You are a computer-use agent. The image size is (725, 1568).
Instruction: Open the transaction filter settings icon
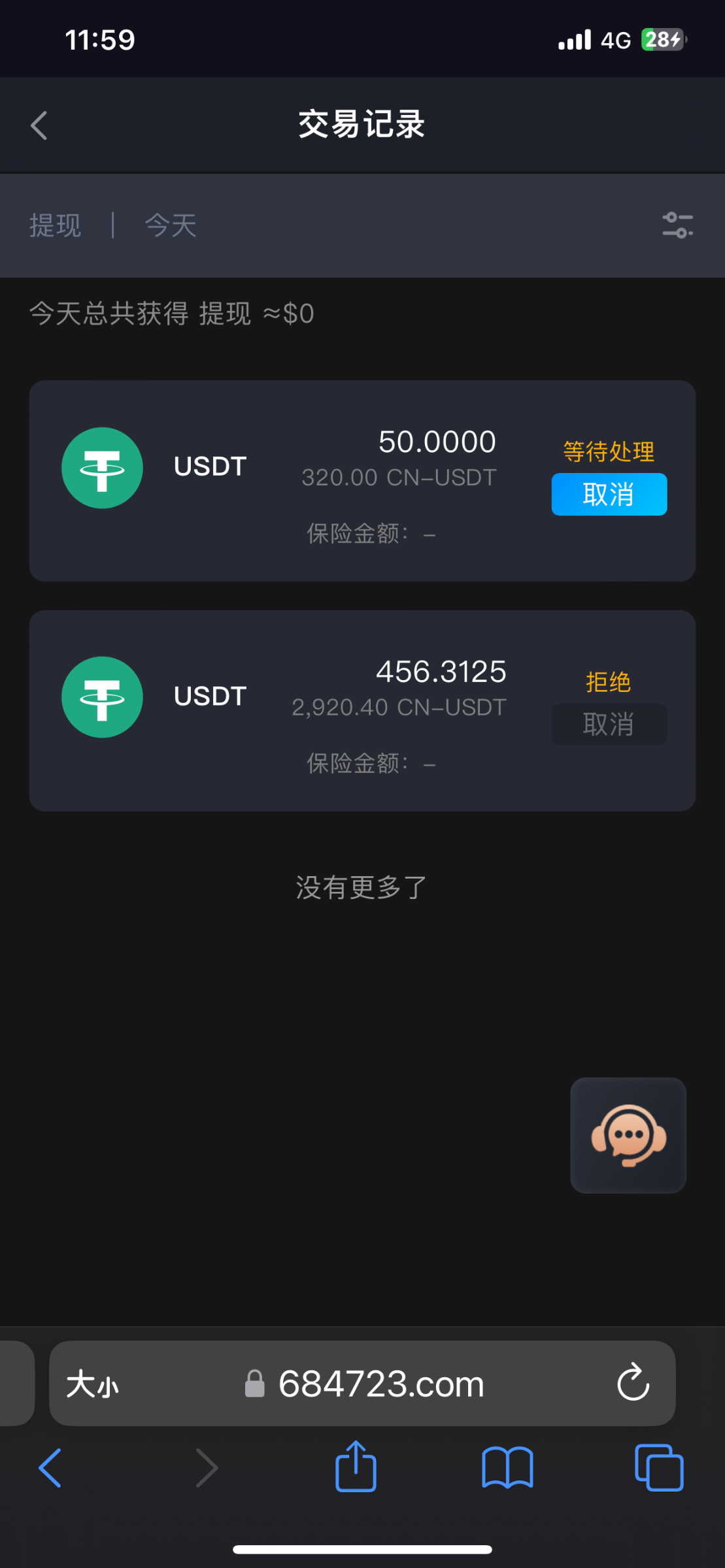tap(677, 225)
